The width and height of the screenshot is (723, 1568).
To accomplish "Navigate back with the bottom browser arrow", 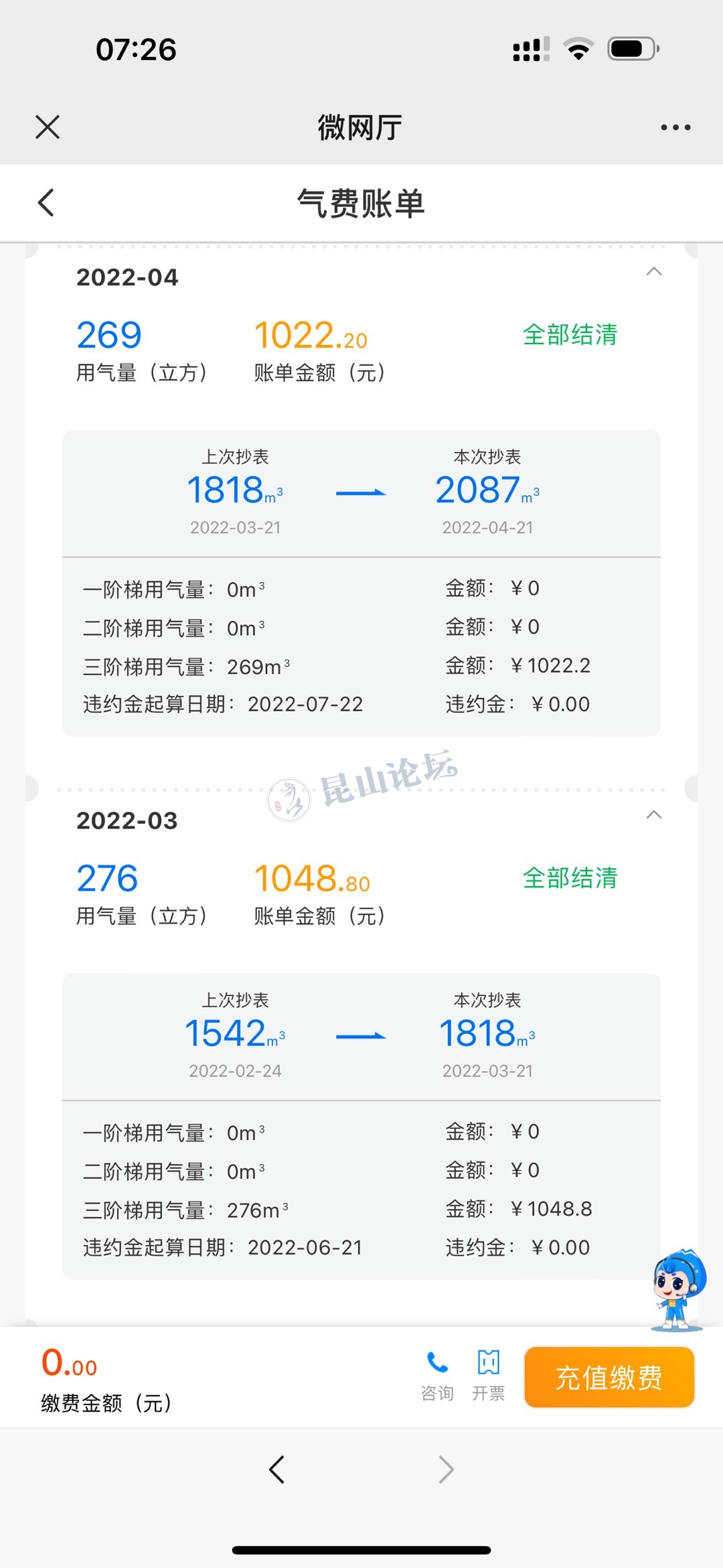I will click(276, 1470).
